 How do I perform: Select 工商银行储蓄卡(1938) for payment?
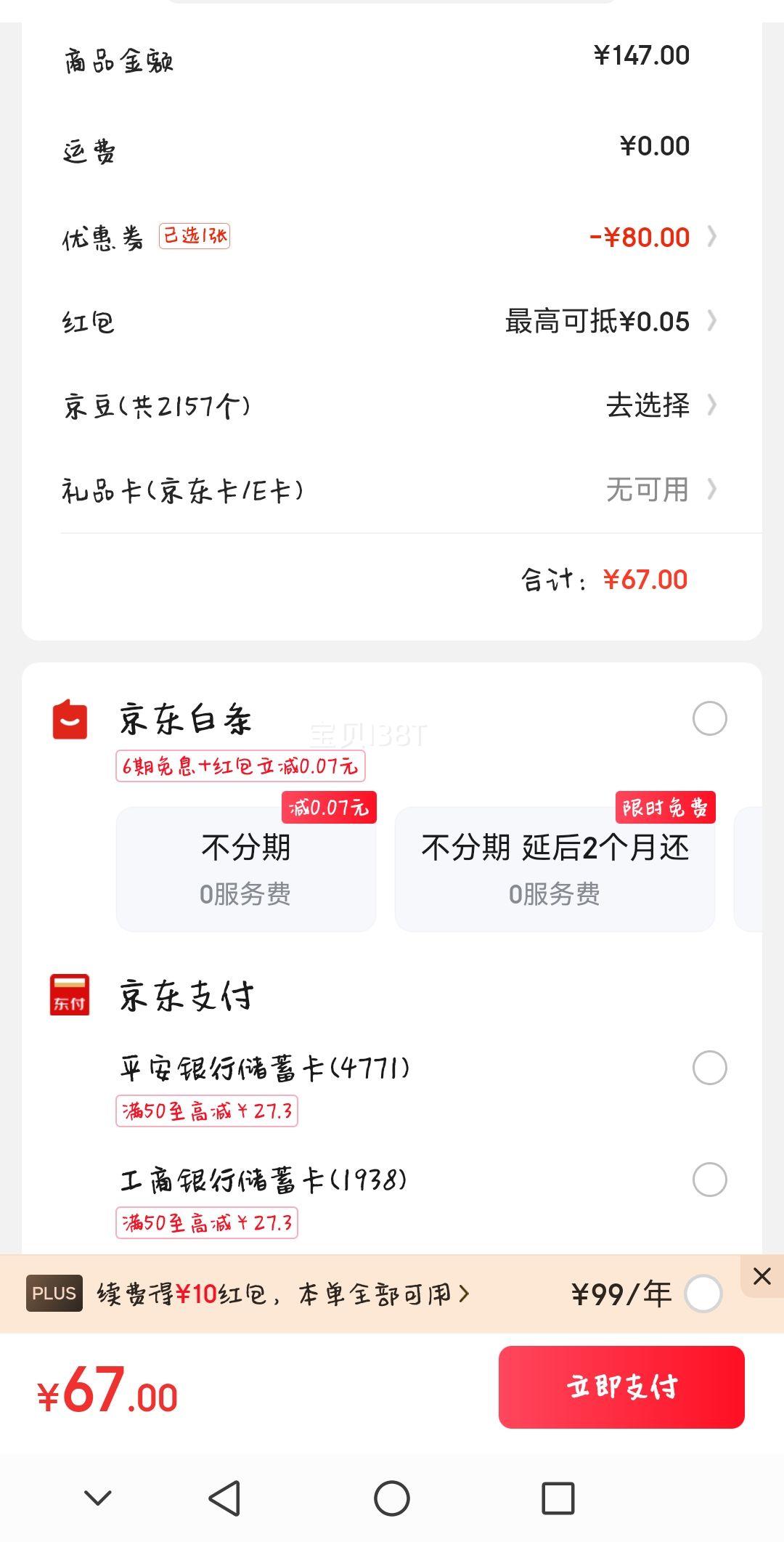point(709,1180)
